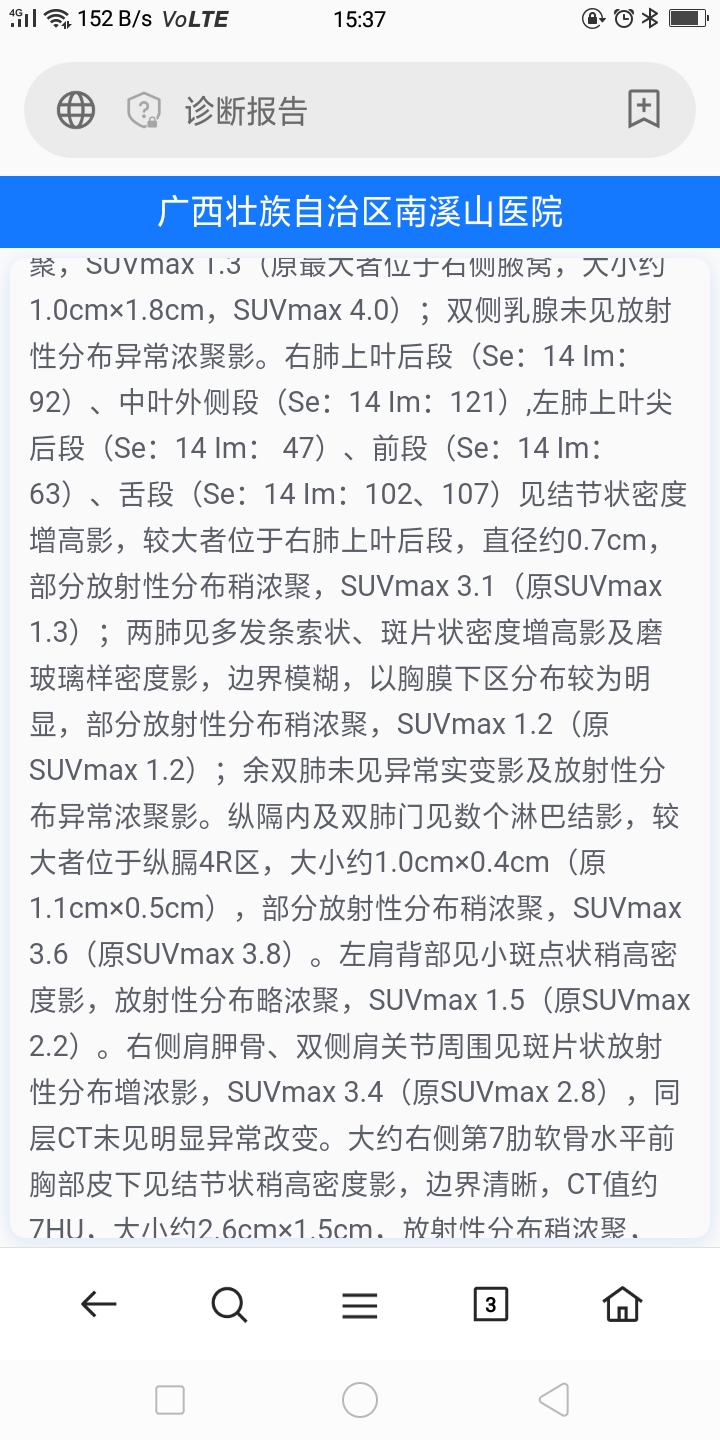Open the globe icon in the address bar
Screen dimensions: 720x1440
click(x=76, y=110)
